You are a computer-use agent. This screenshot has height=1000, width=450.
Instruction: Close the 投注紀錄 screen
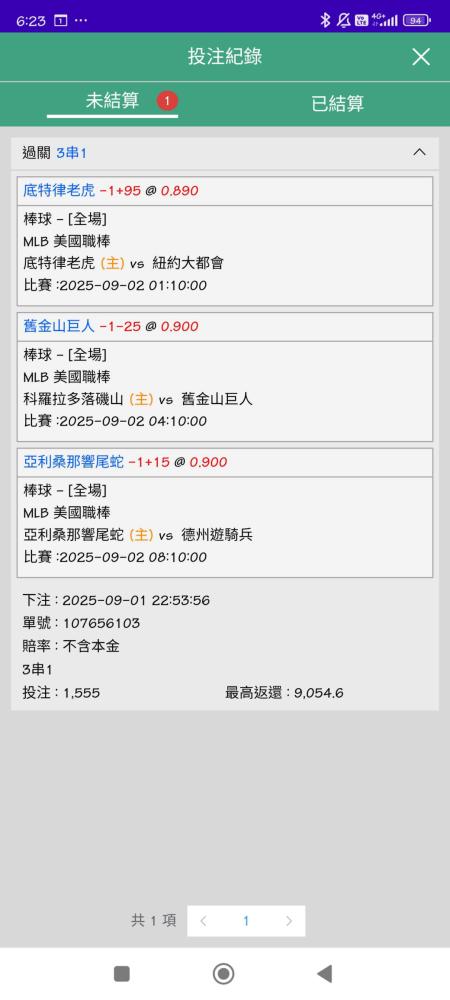click(421, 57)
